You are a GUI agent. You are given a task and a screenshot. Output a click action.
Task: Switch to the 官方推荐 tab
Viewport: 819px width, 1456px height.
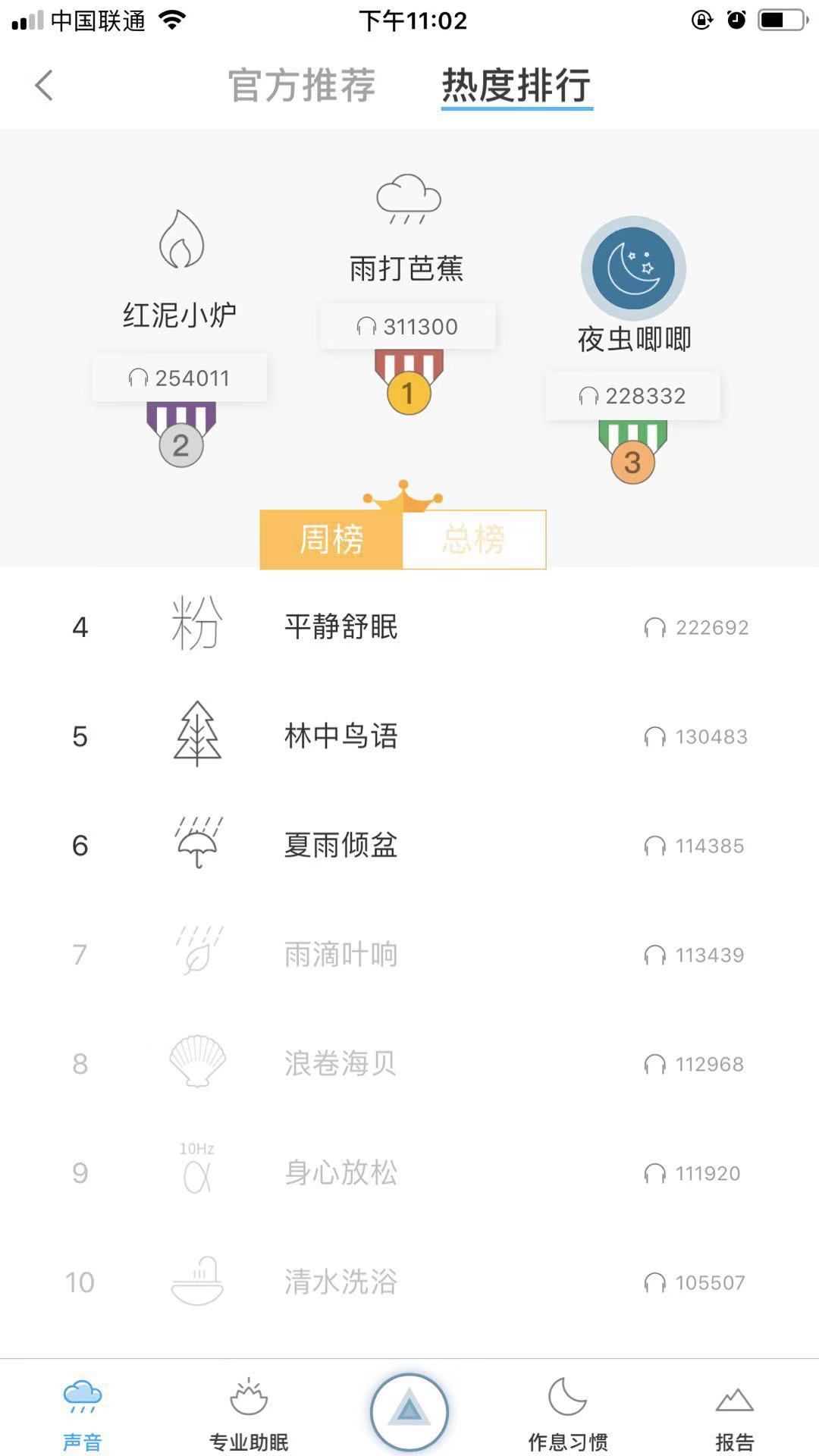tap(302, 85)
